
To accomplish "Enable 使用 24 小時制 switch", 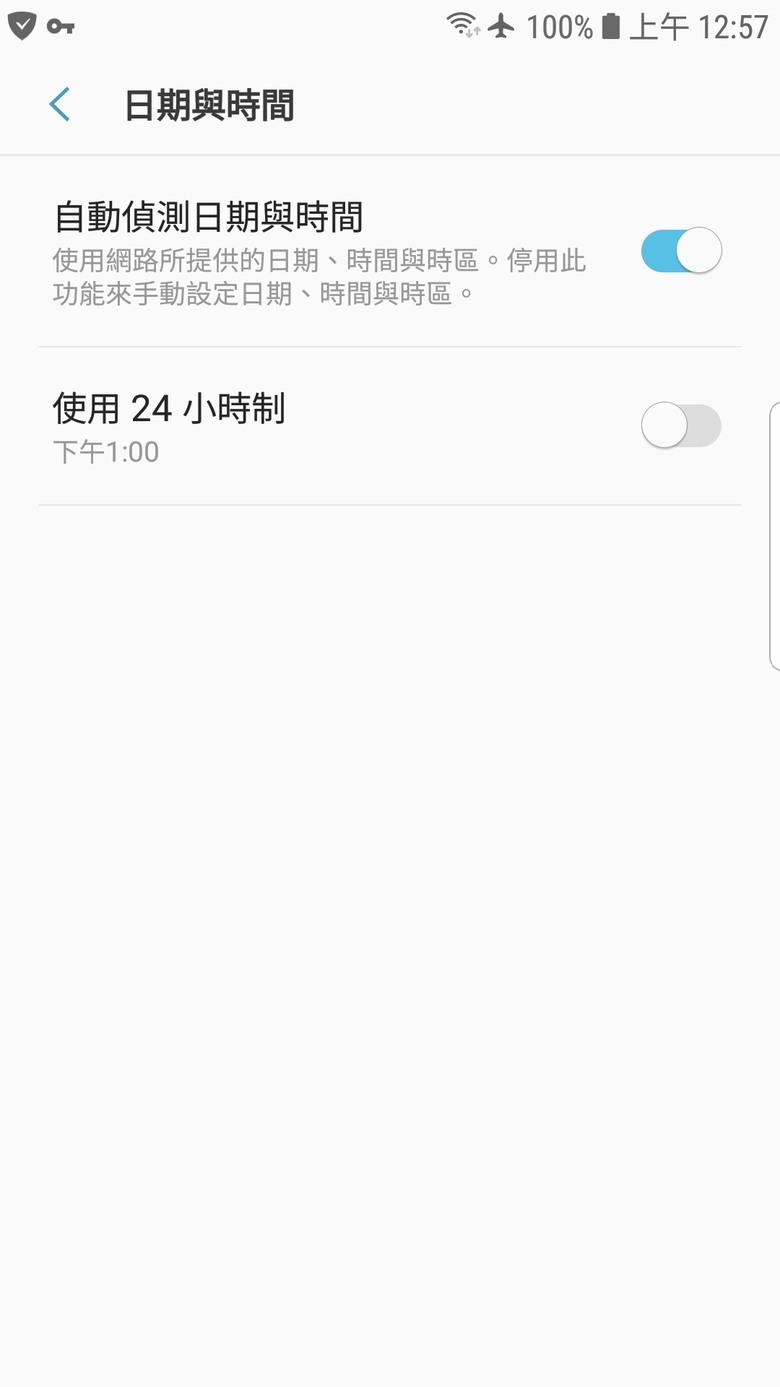I will click(x=681, y=427).
